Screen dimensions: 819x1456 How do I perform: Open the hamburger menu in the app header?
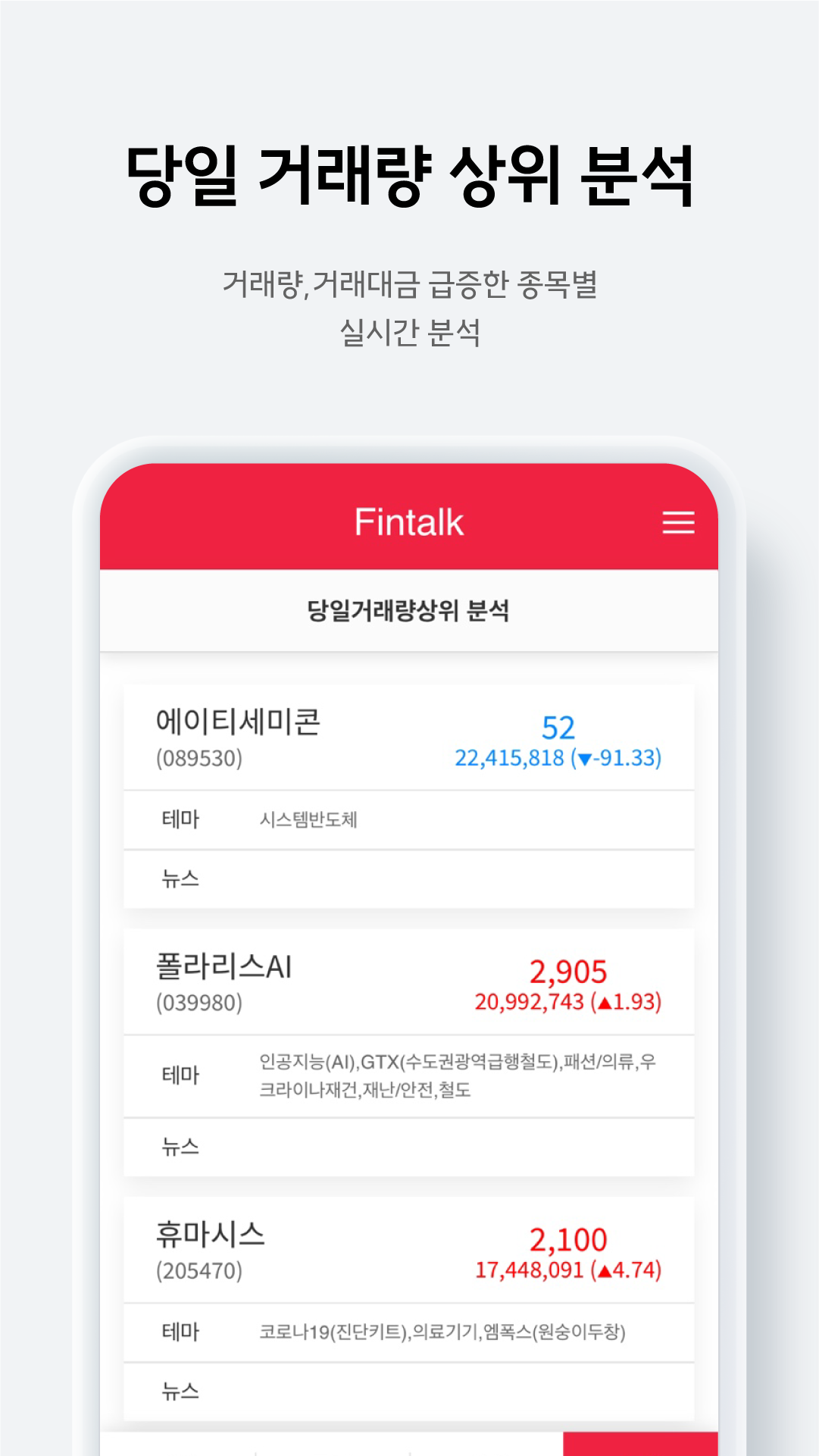click(x=677, y=522)
